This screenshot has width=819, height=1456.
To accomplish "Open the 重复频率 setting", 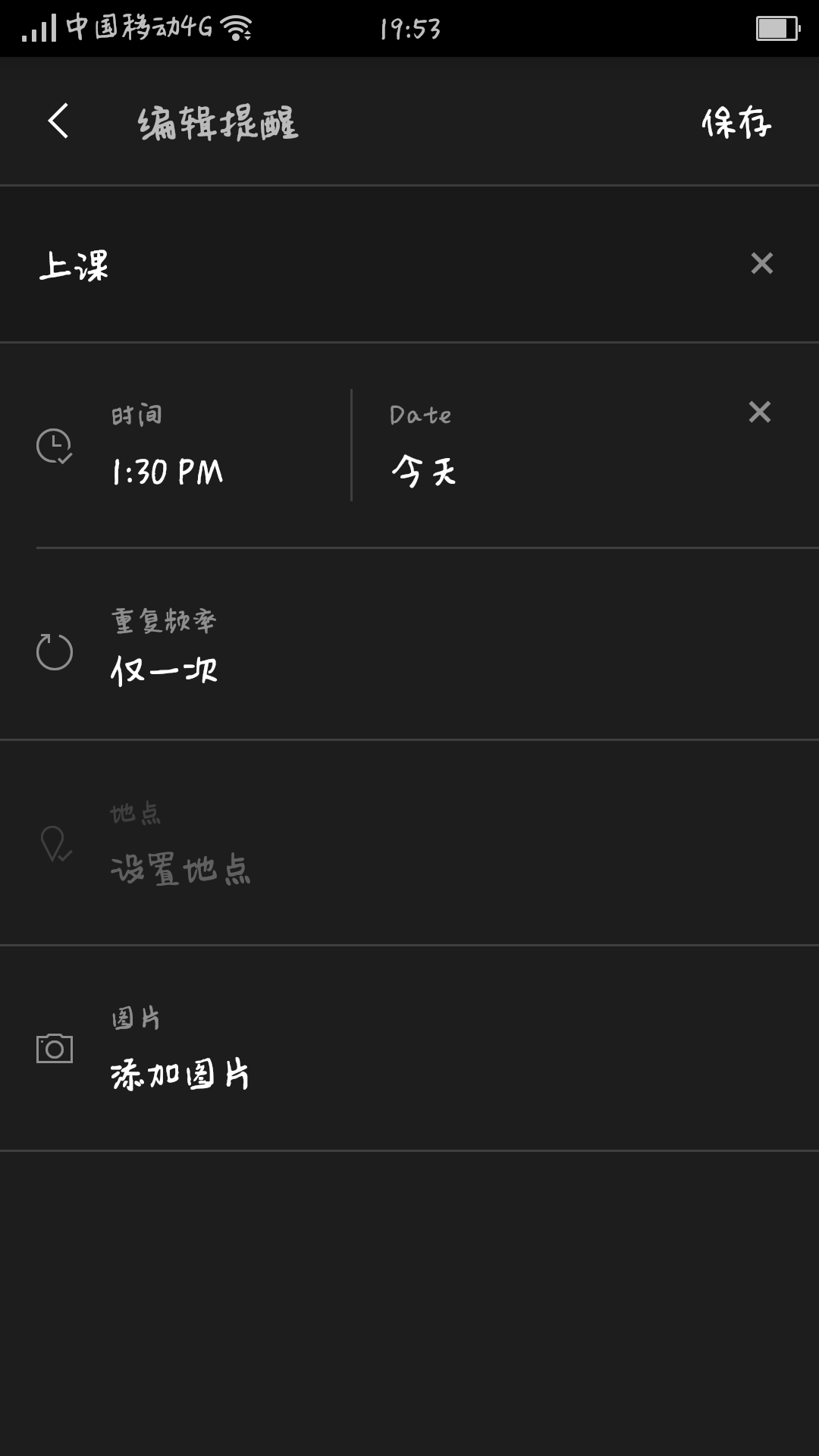I will pyautogui.click(x=409, y=645).
